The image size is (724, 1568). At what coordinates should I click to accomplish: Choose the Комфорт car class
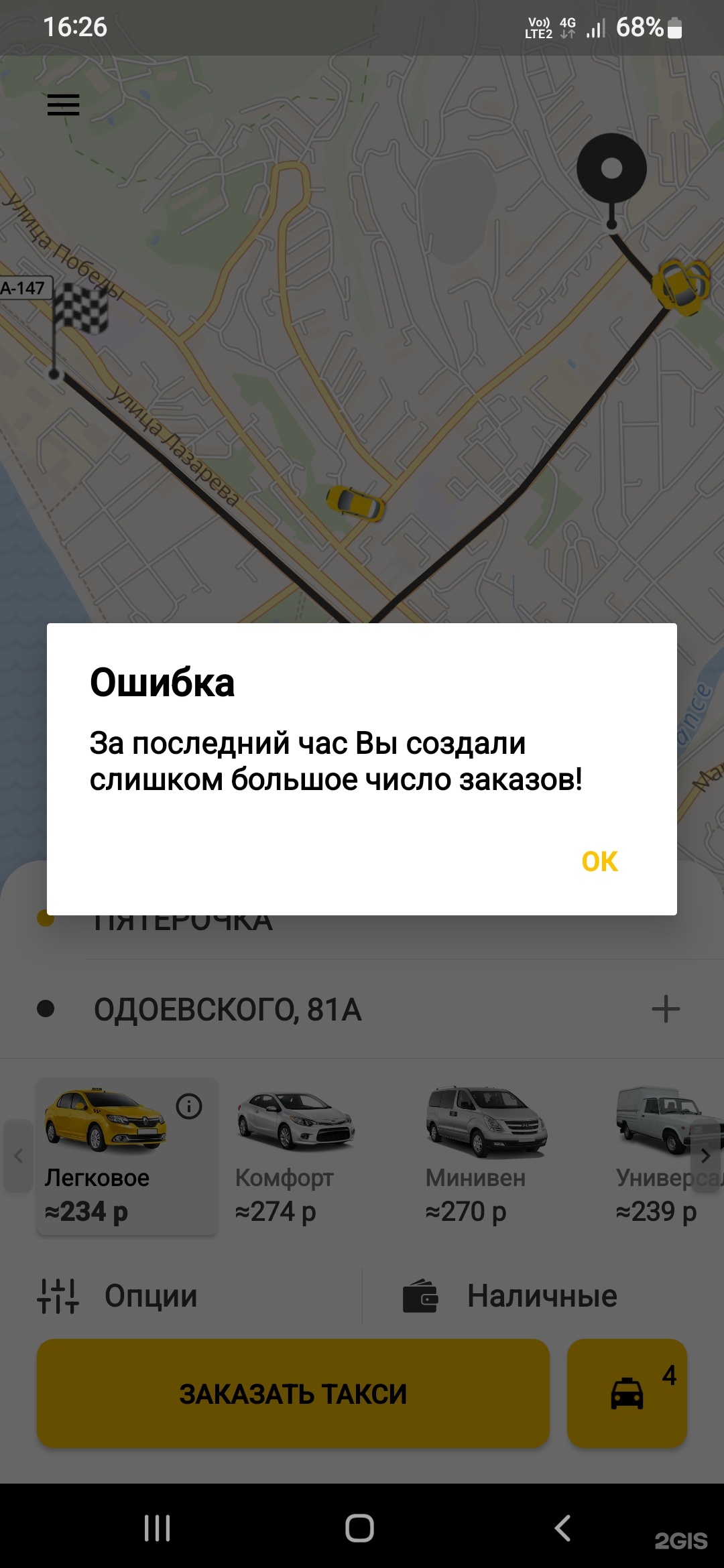[x=295, y=1156]
